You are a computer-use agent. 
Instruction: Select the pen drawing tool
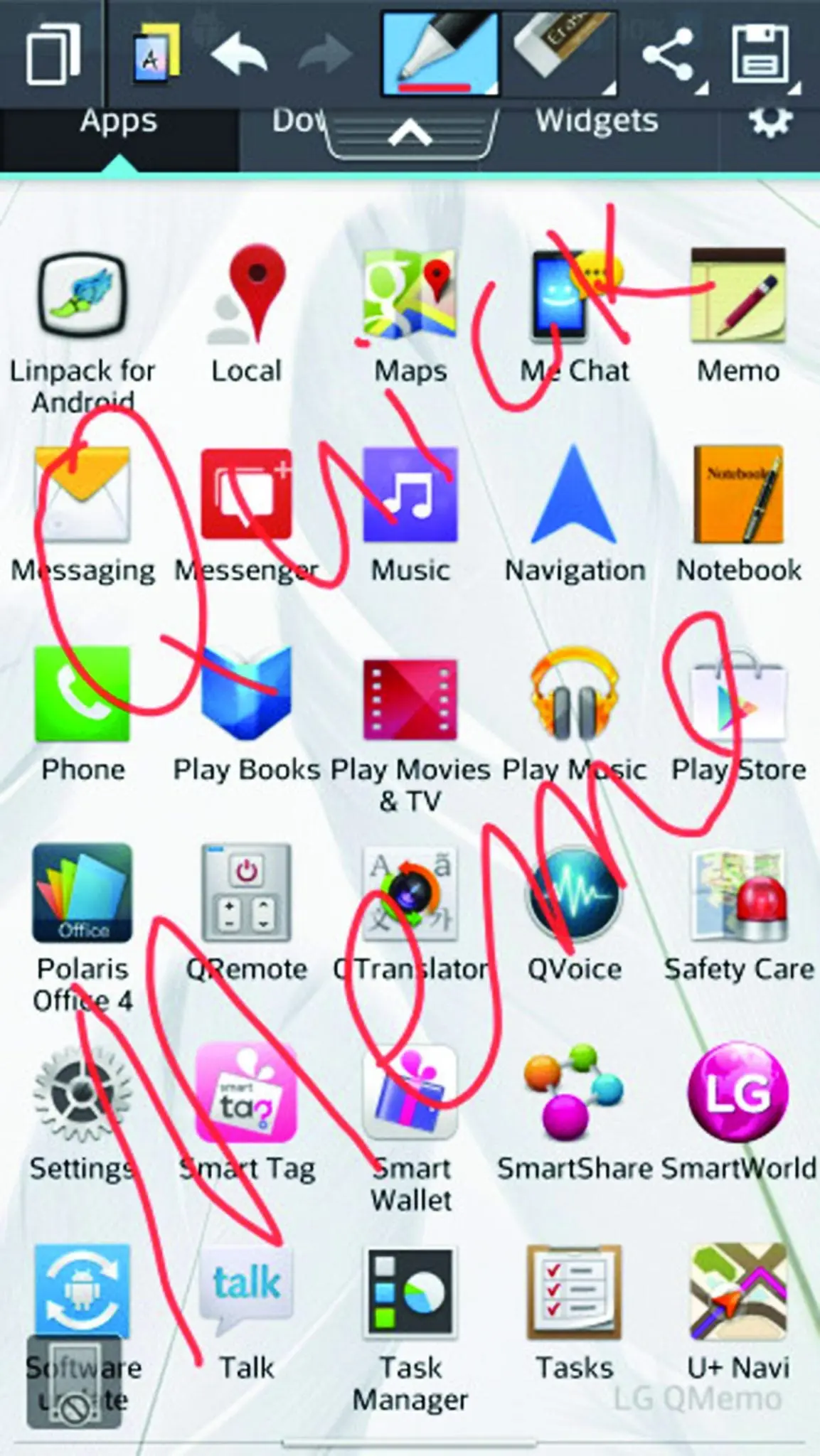tap(440, 53)
